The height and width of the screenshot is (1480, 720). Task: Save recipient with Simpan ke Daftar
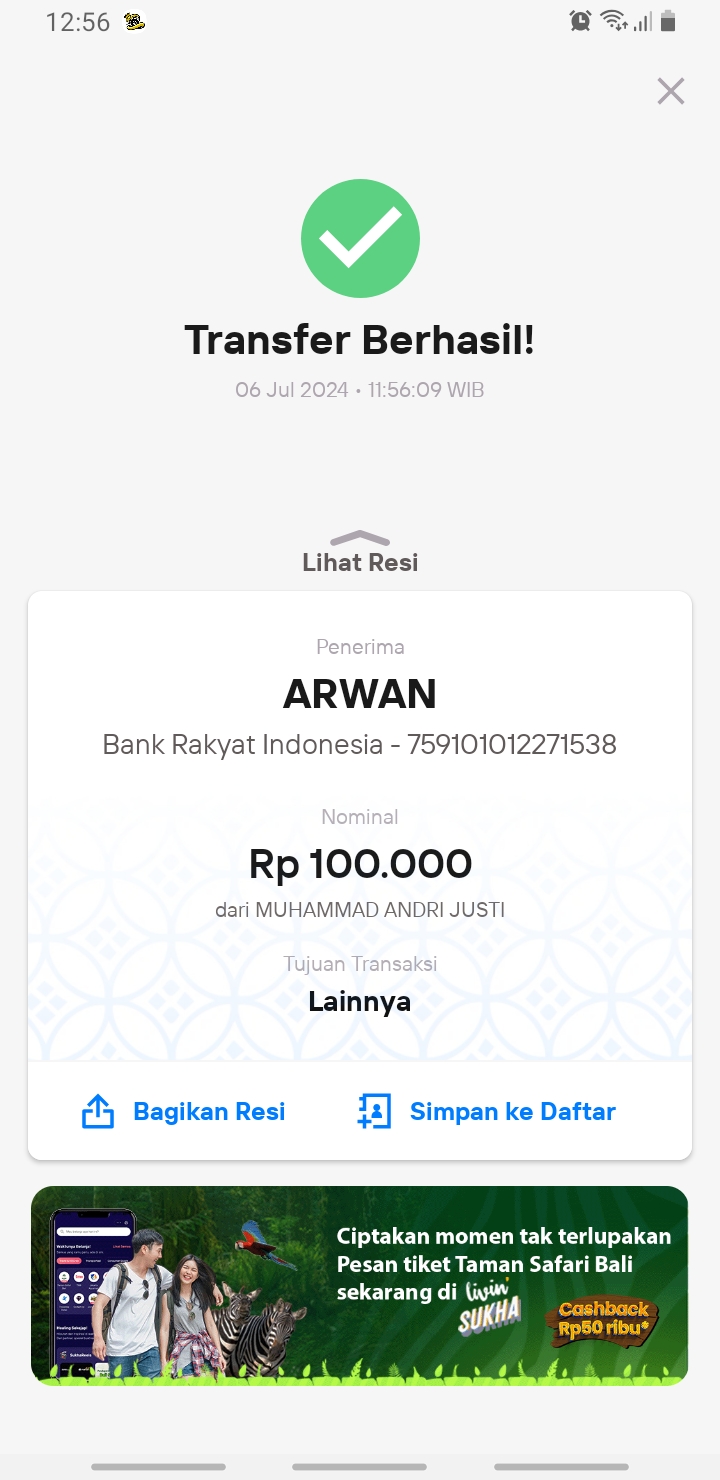click(x=487, y=1111)
